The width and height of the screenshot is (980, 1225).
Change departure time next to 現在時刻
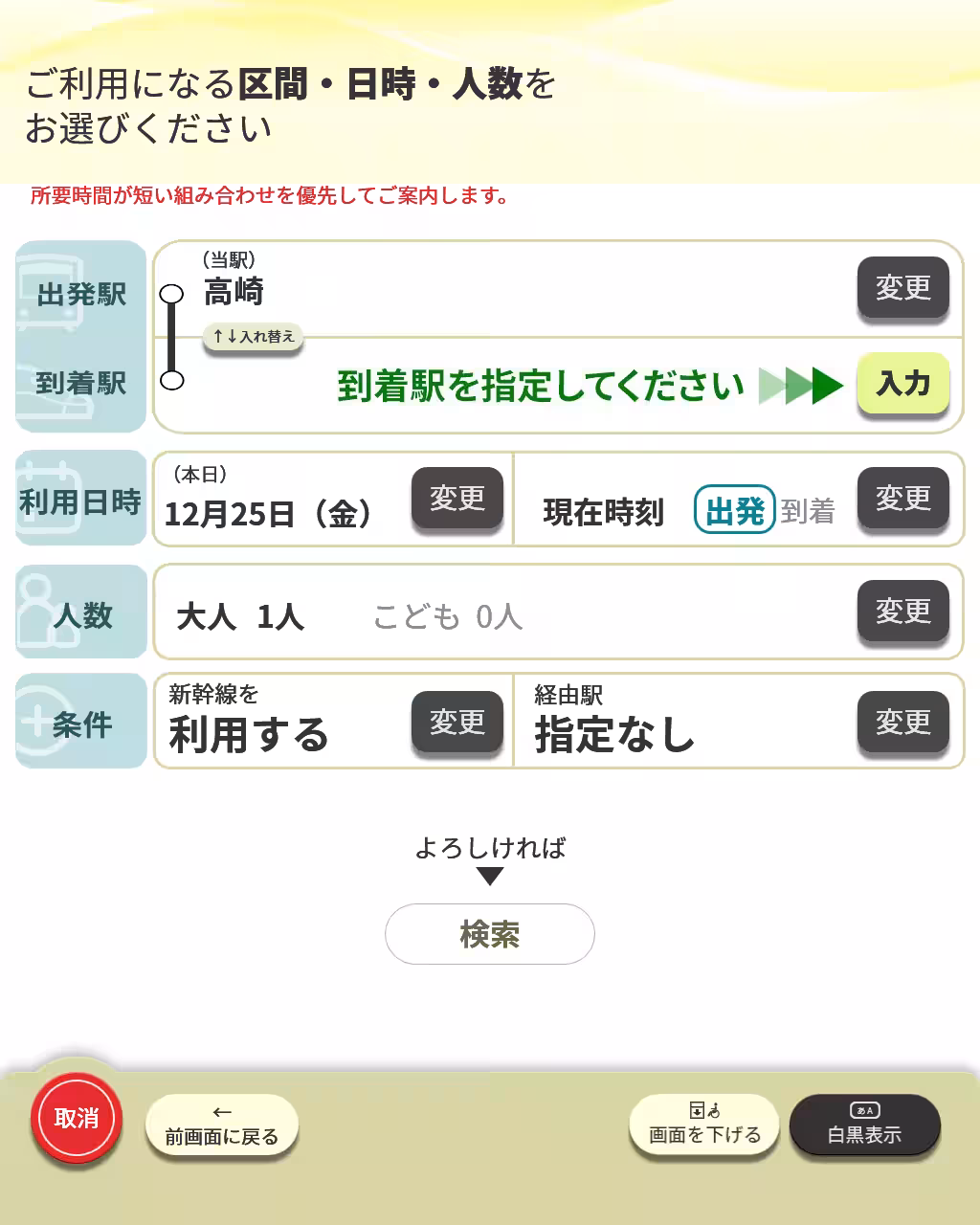[x=903, y=499]
